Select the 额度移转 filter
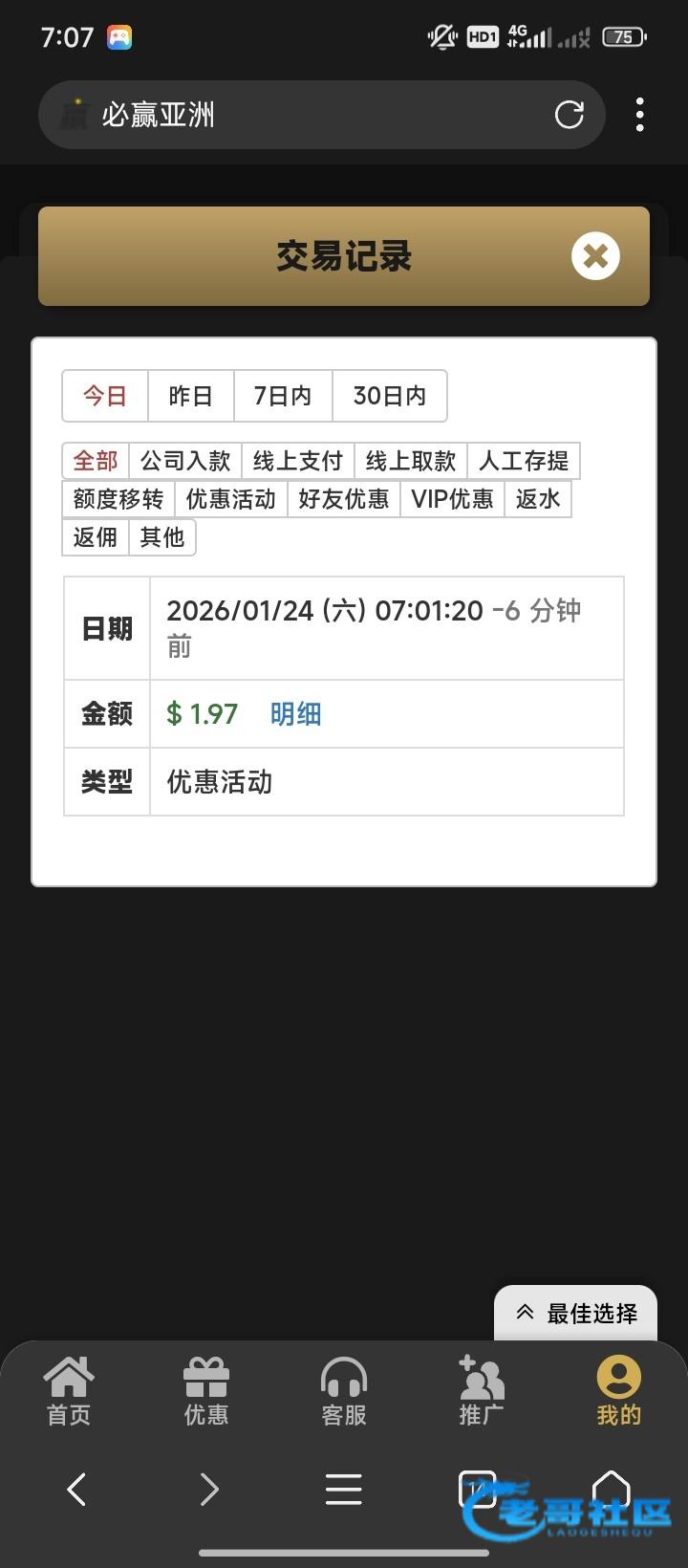The height and width of the screenshot is (1568, 688). click(x=118, y=499)
